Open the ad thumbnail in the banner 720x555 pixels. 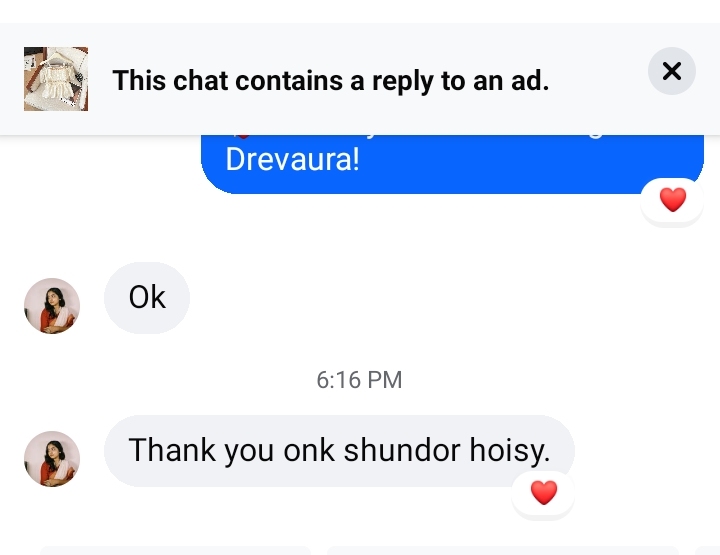pyautogui.click(x=56, y=79)
